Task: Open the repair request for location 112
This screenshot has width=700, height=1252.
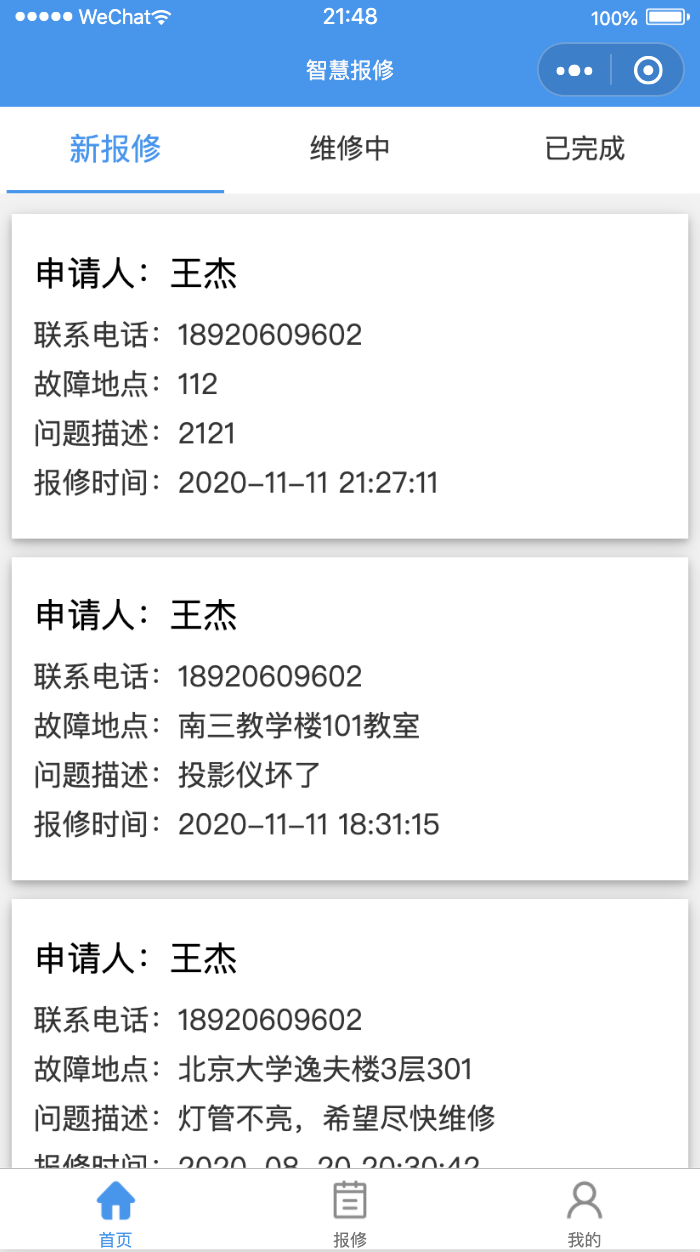Action: tap(350, 376)
